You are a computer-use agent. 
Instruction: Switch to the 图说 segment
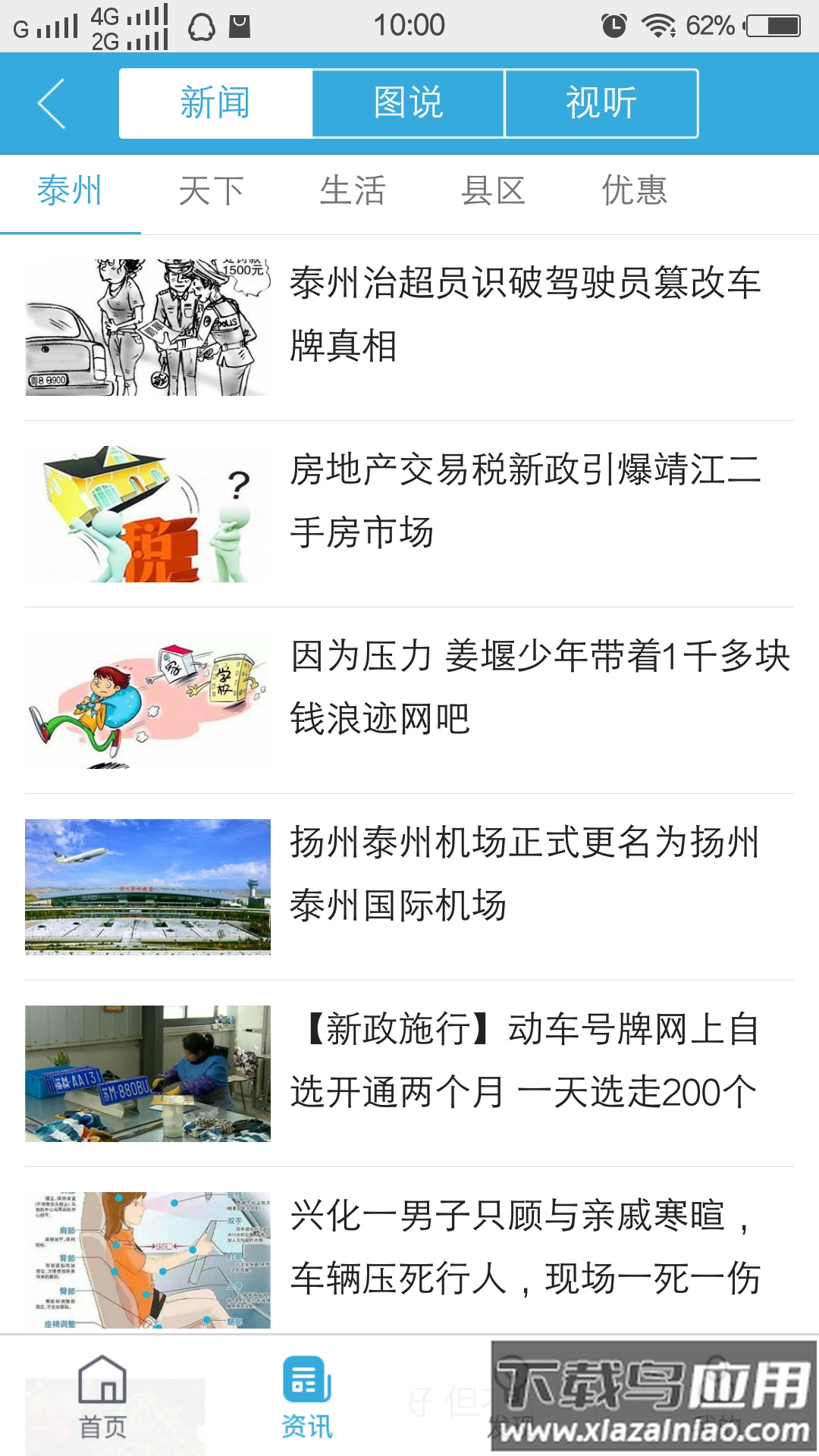pyautogui.click(x=408, y=103)
